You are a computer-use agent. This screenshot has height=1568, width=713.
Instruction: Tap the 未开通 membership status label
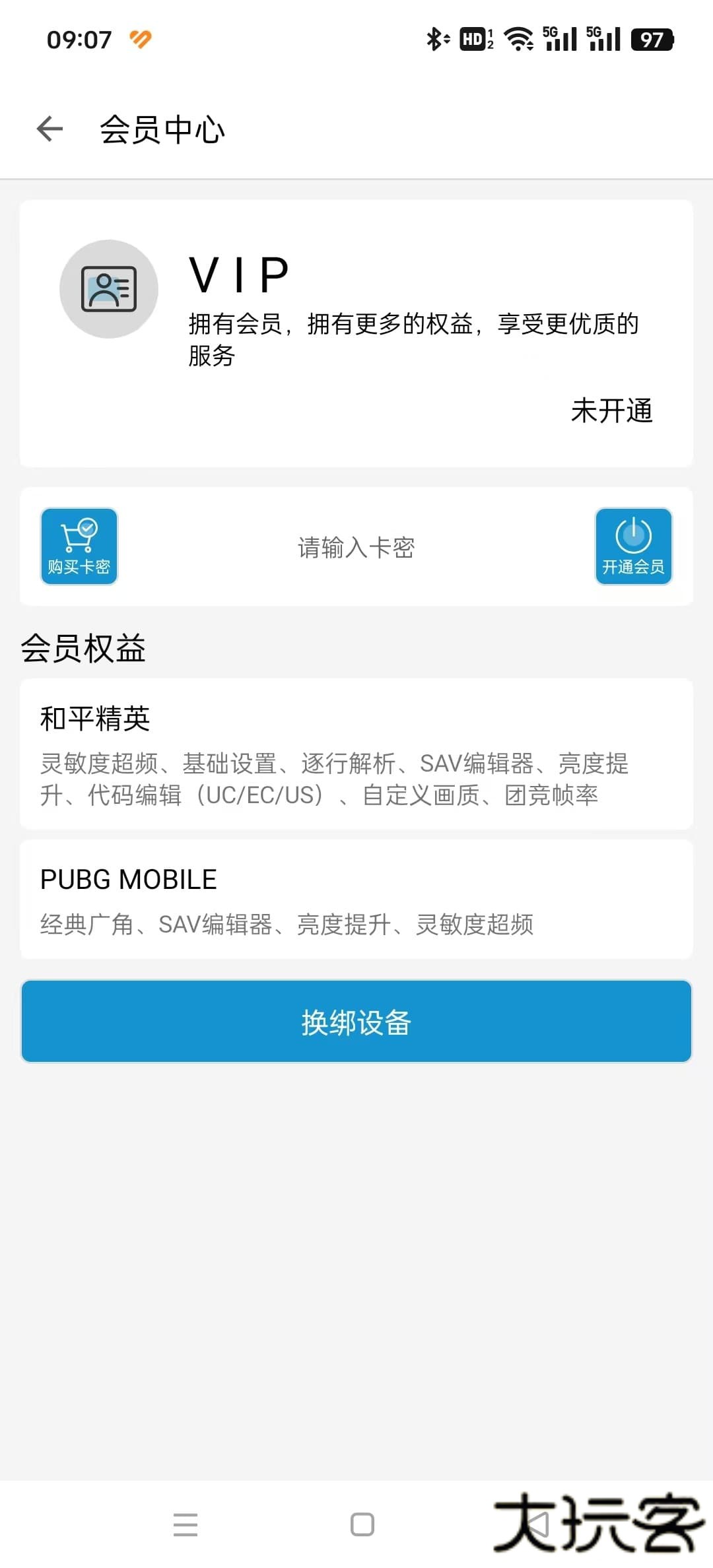[x=611, y=411]
